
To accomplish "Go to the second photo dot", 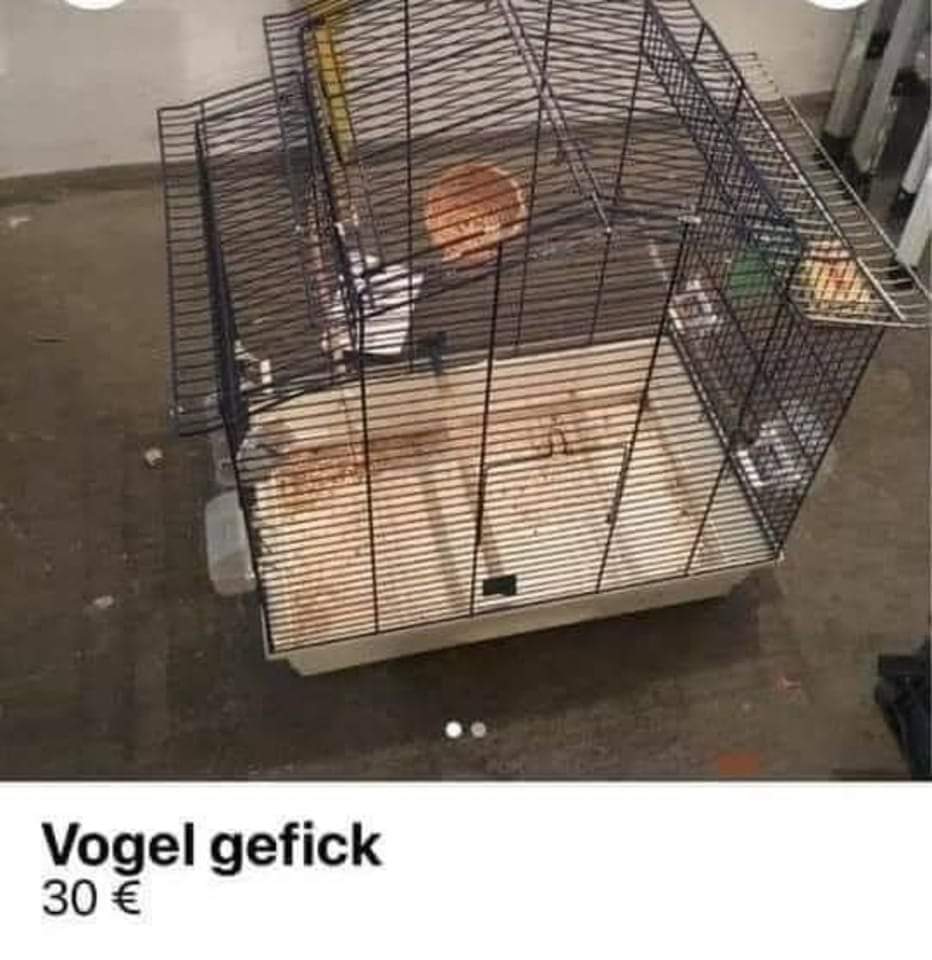I will tap(479, 730).
